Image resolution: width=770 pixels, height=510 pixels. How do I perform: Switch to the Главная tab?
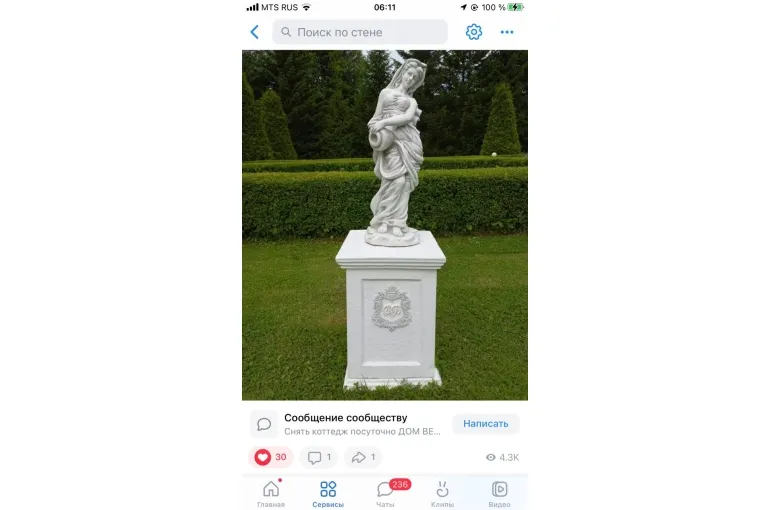tap(271, 493)
